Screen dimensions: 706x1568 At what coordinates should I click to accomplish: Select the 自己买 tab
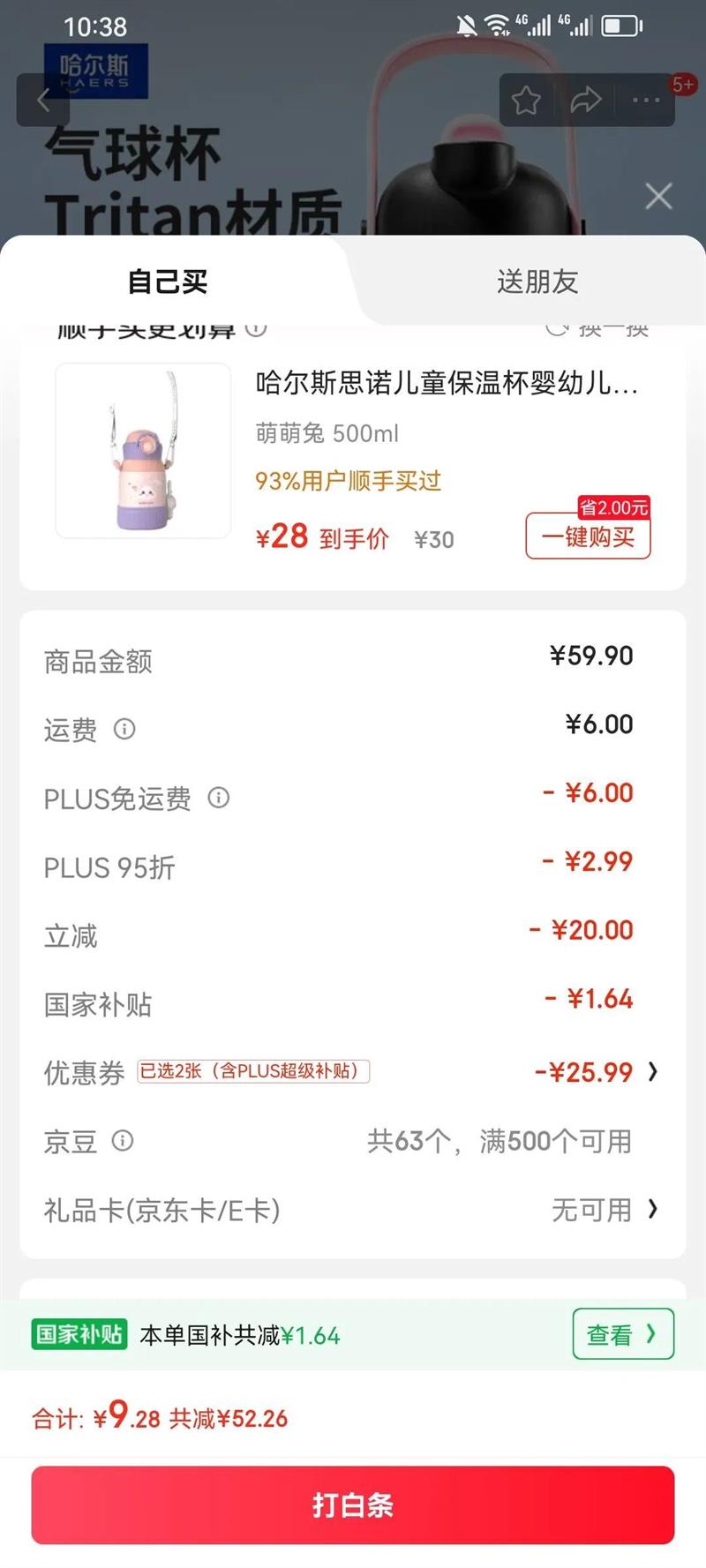click(168, 282)
